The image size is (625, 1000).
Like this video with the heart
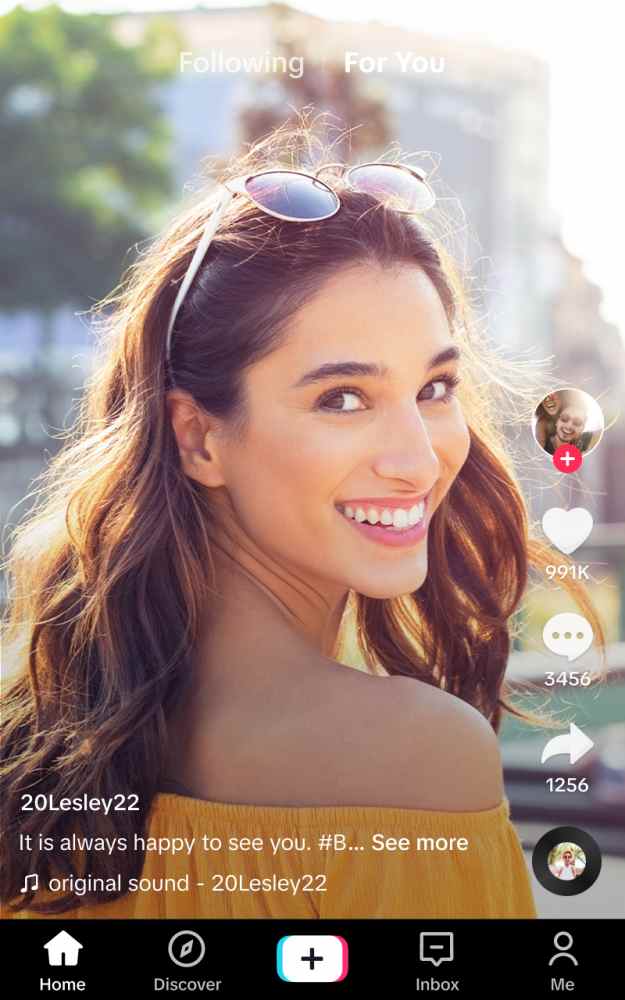tap(567, 531)
